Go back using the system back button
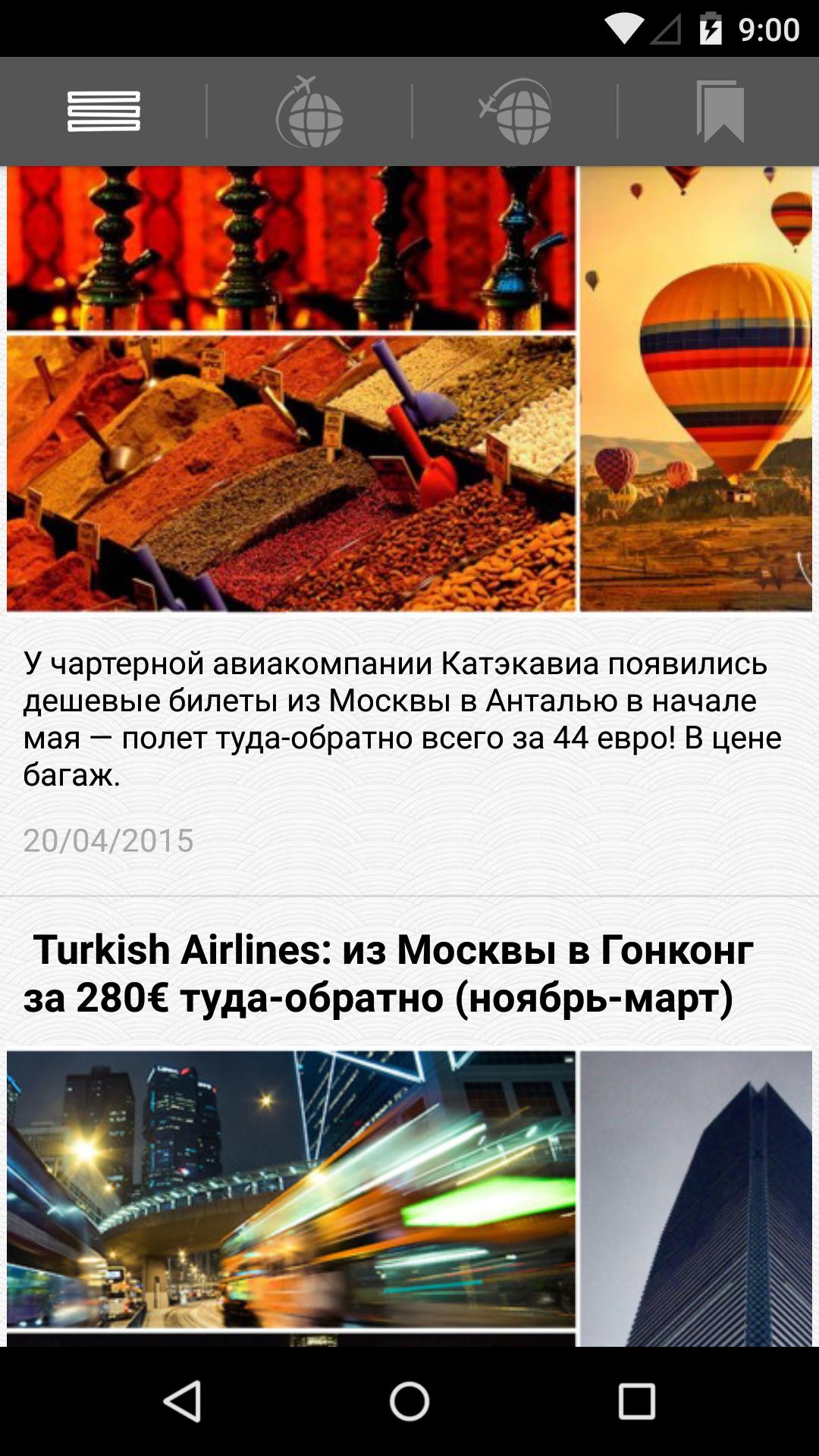This screenshot has height=1456, width=819. (x=182, y=1400)
